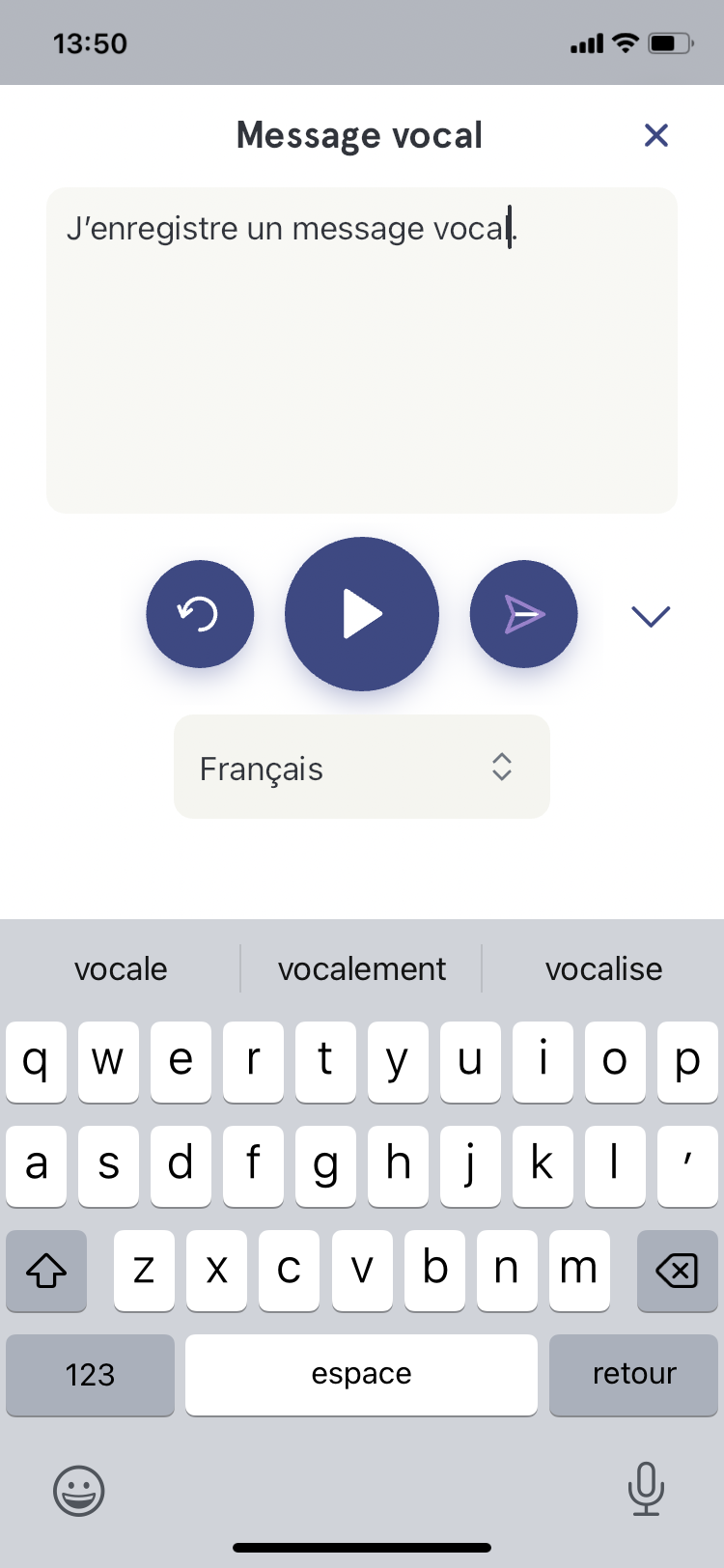Tap the retour key
Screen dimensions: 724x1568
pyautogui.click(x=634, y=1375)
